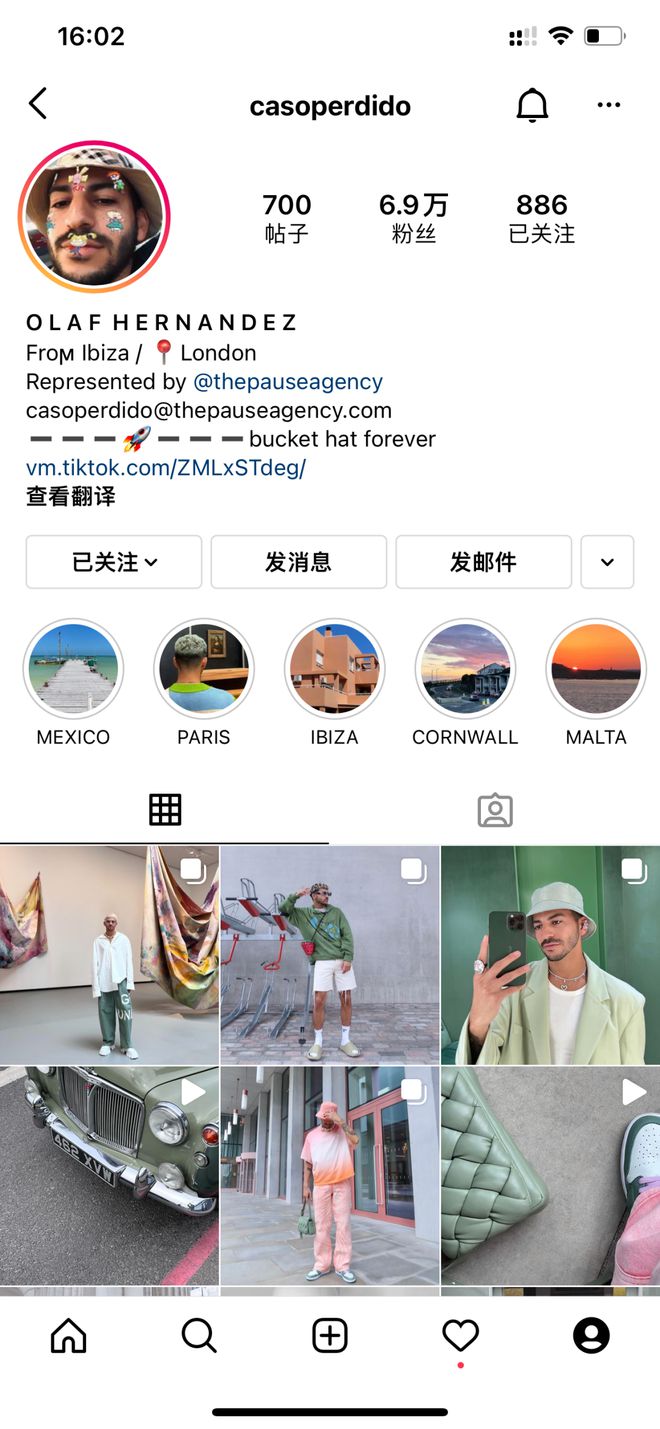Viewport: 660px width, 1429px height.
Task: Go back with the top-left arrow
Action: [38, 104]
